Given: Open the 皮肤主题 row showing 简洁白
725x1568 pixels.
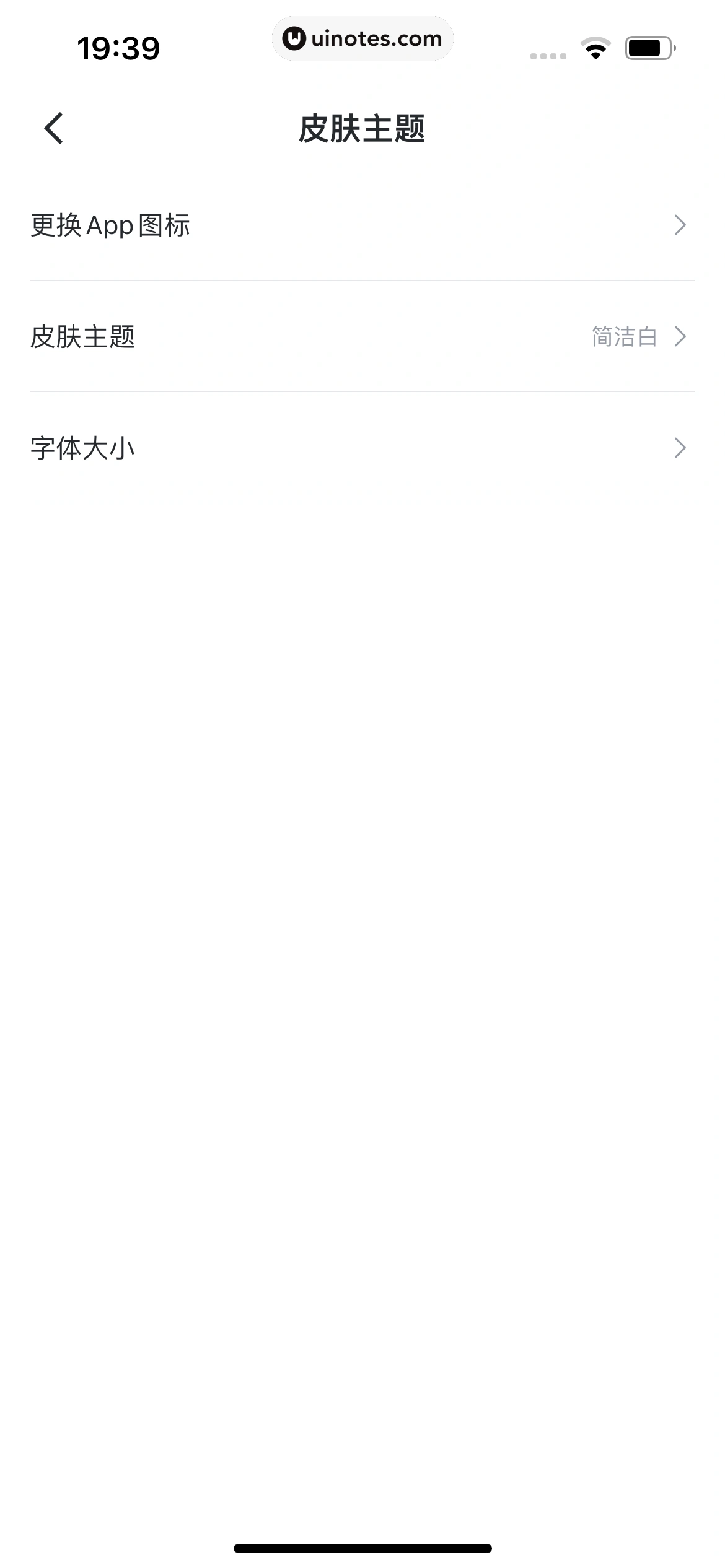Looking at the screenshot, I should click(x=362, y=337).
